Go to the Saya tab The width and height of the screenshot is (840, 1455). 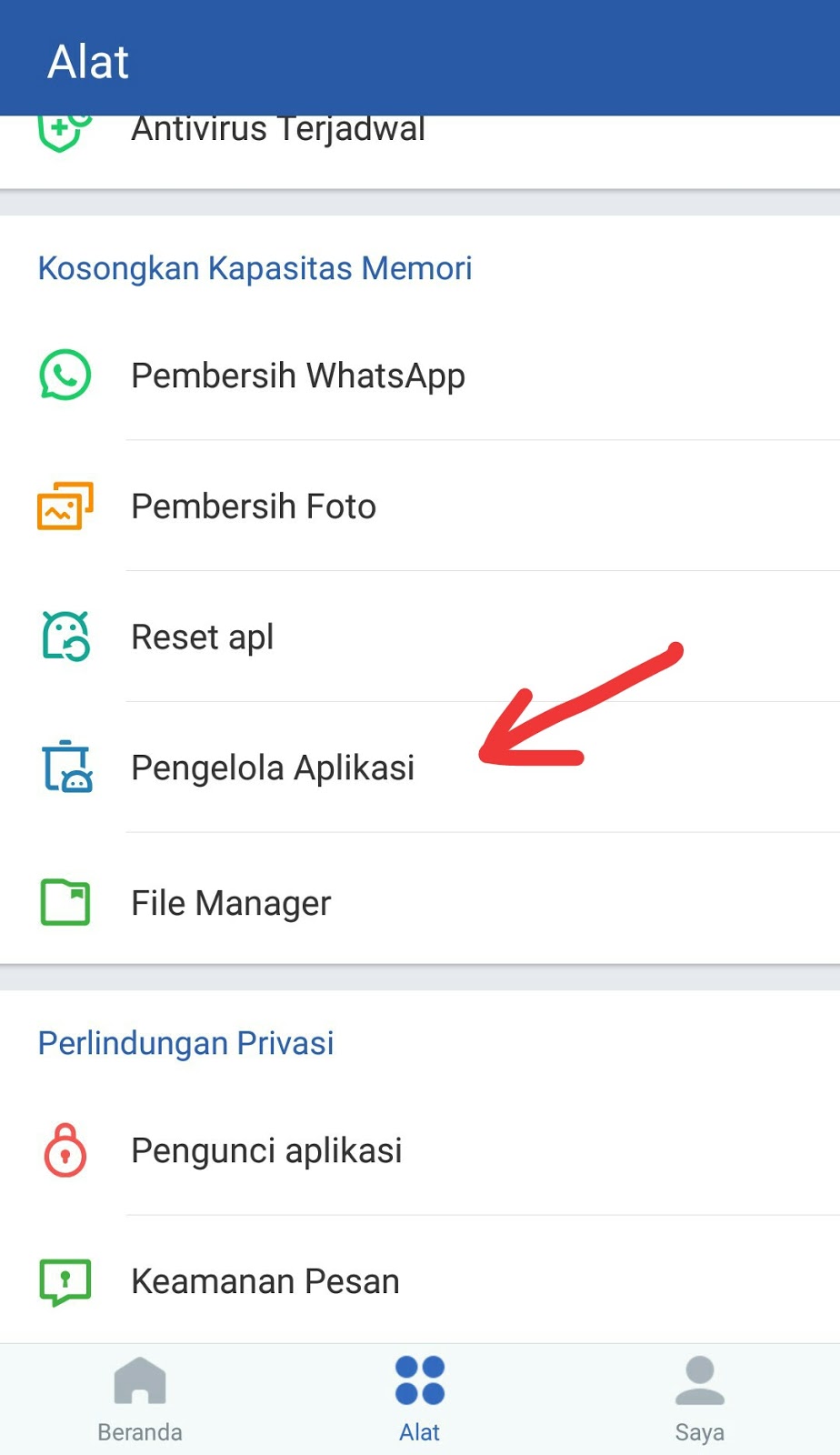tap(699, 1399)
